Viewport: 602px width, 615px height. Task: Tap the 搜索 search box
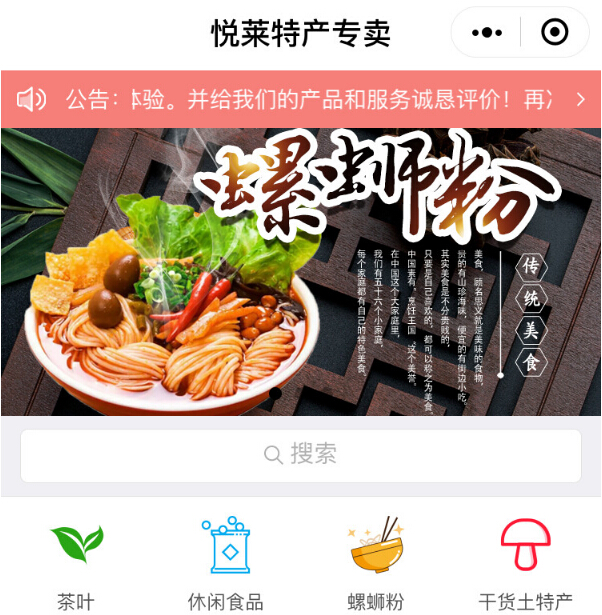(300, 455)
